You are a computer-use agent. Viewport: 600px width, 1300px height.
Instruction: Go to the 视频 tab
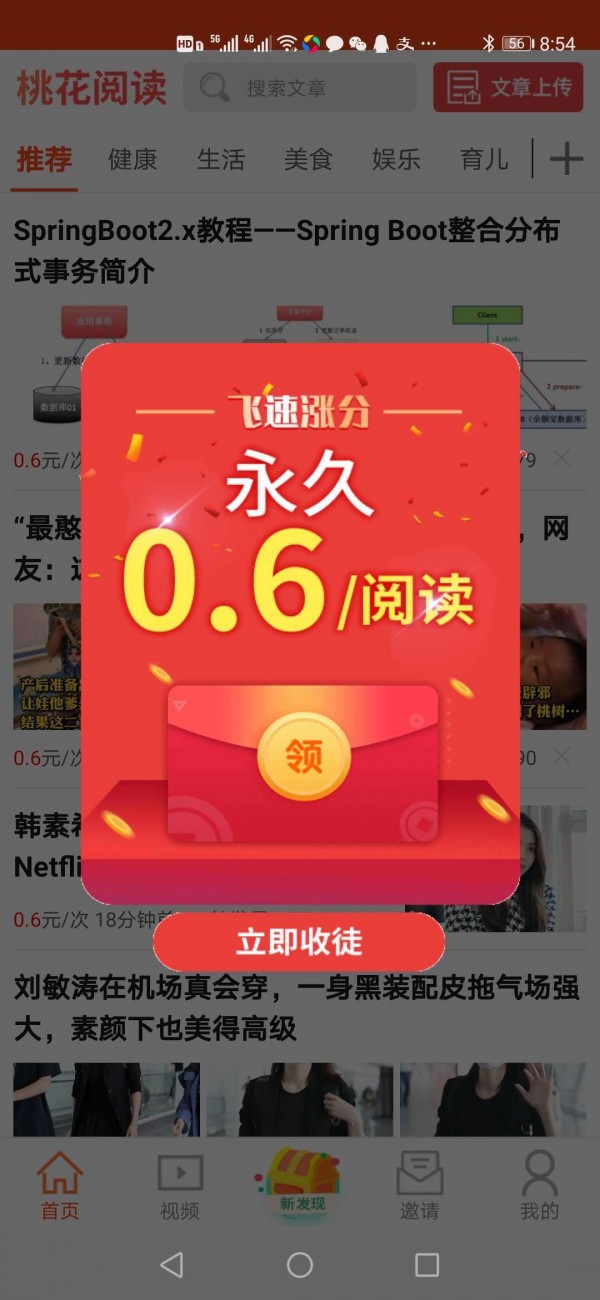point(180,1187)
